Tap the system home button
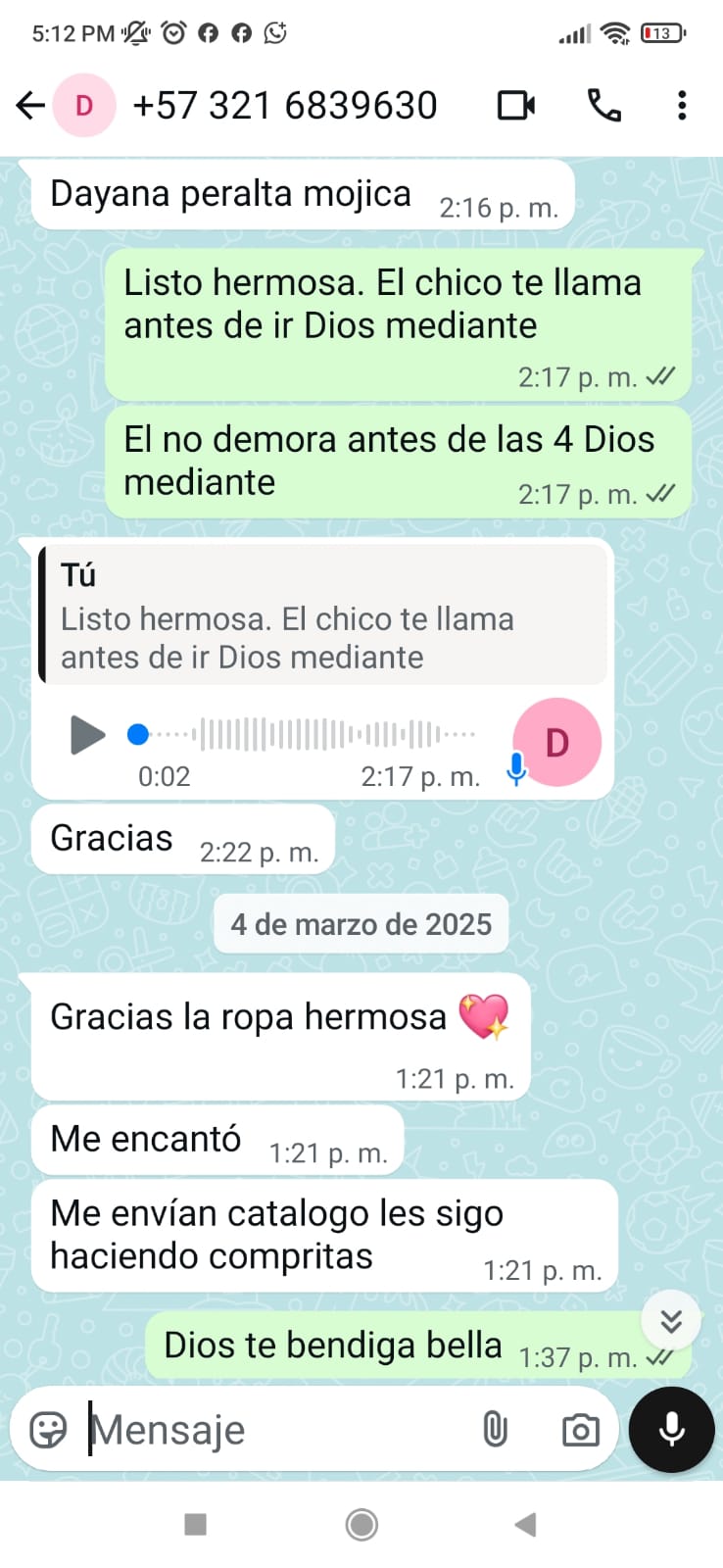The height and width of the screenshot is (1568, 723). [361, 1524]
